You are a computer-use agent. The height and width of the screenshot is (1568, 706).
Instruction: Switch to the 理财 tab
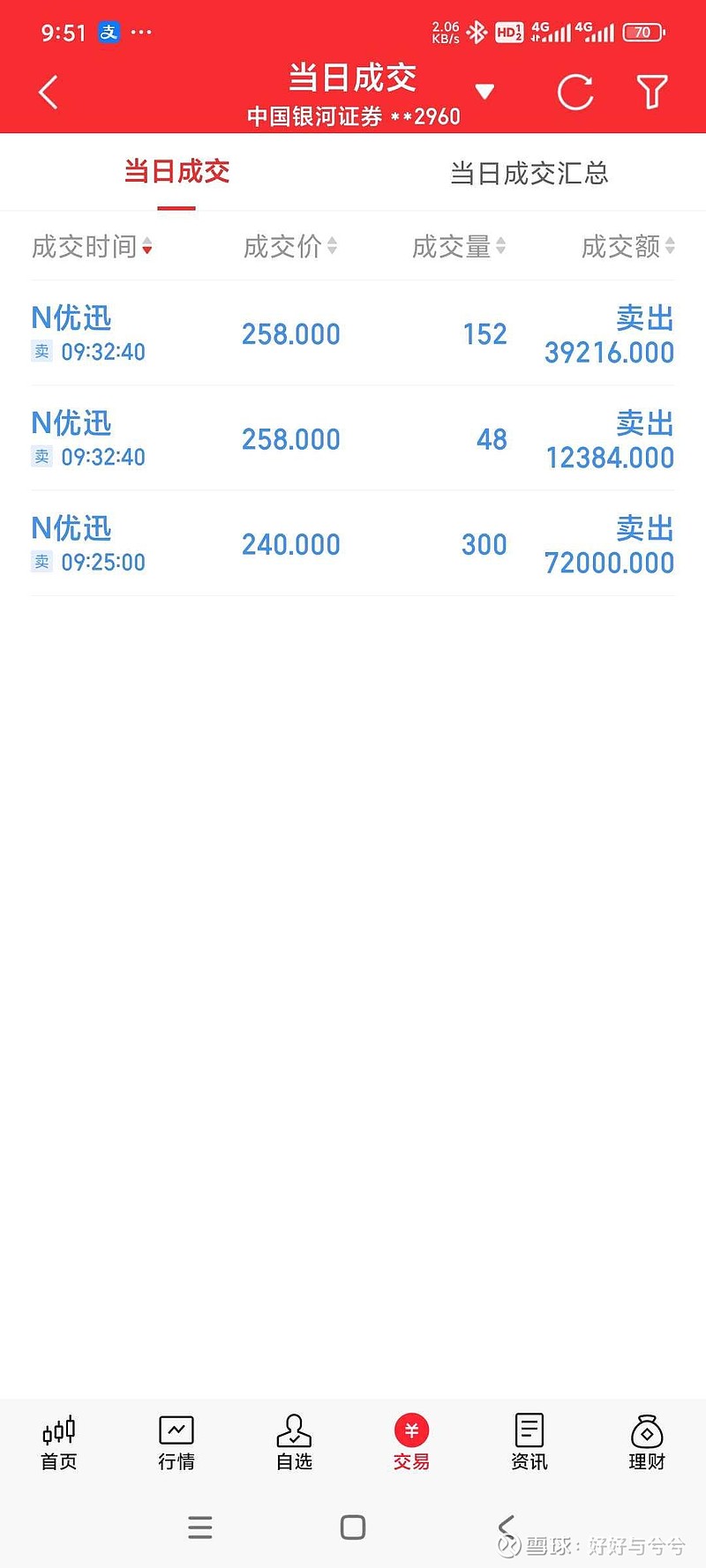coord(647,1443)
